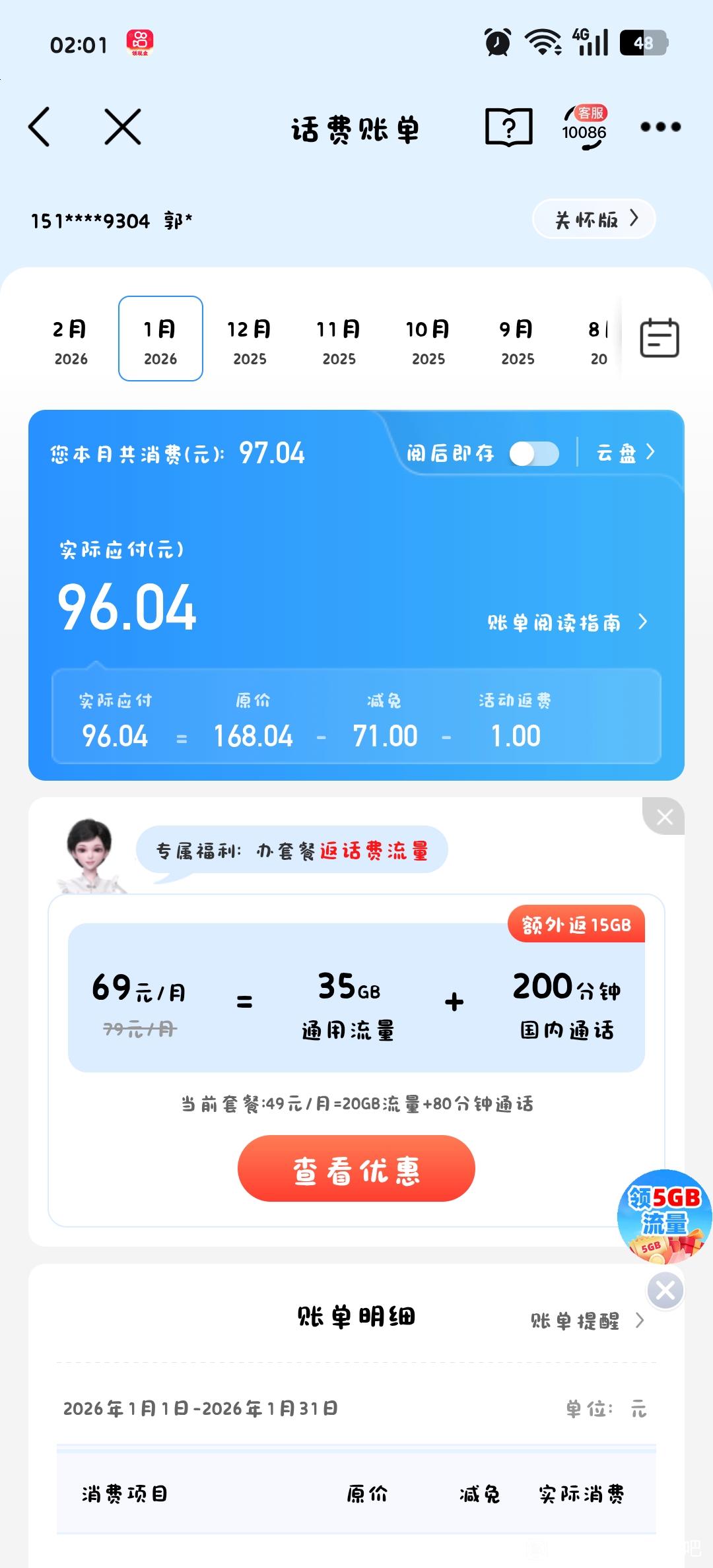Viewport: 713px width, 1568px height.
Task: Dismiss the 专属福利 promotion card
Action: click(x=664, y=817)
